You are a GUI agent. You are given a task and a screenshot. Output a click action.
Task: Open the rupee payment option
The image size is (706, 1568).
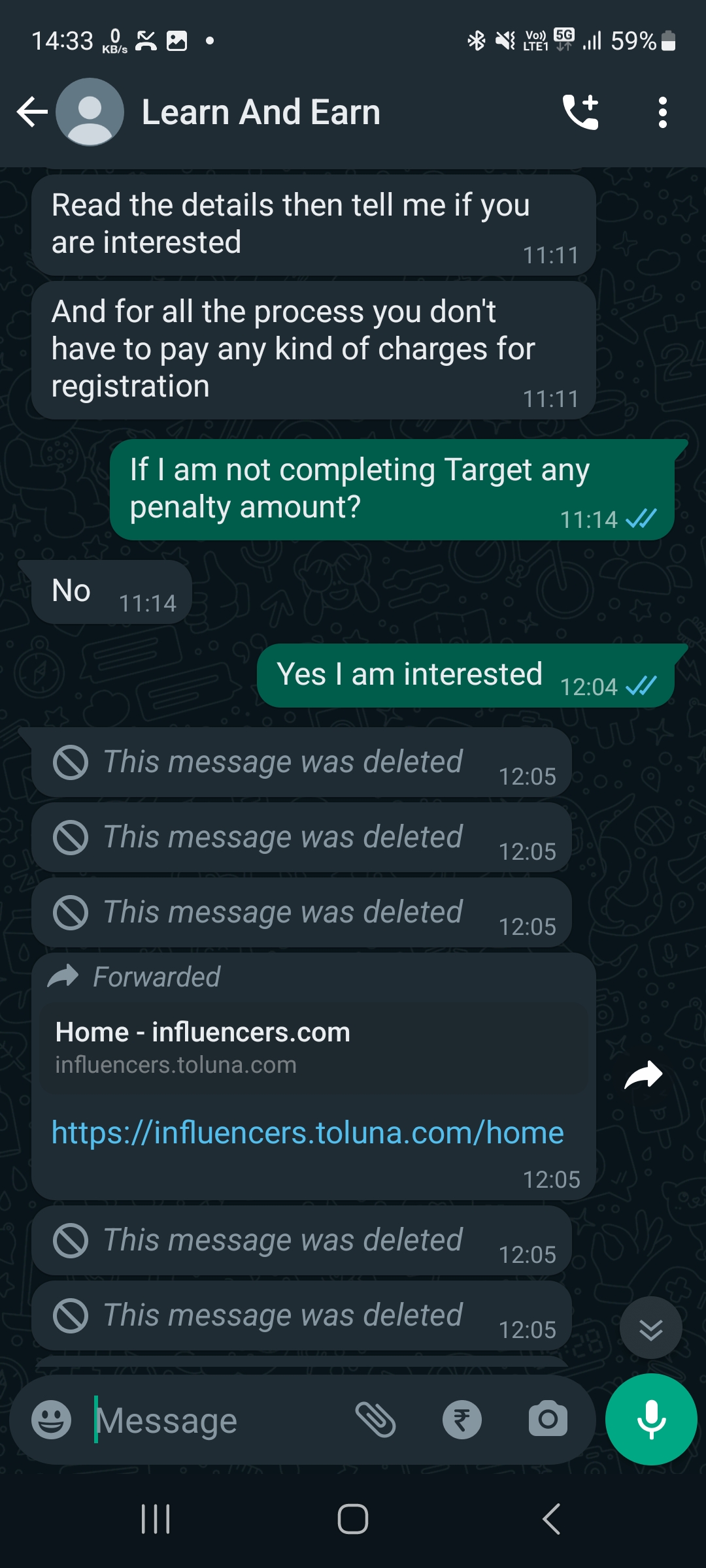tap(462, 1420)
